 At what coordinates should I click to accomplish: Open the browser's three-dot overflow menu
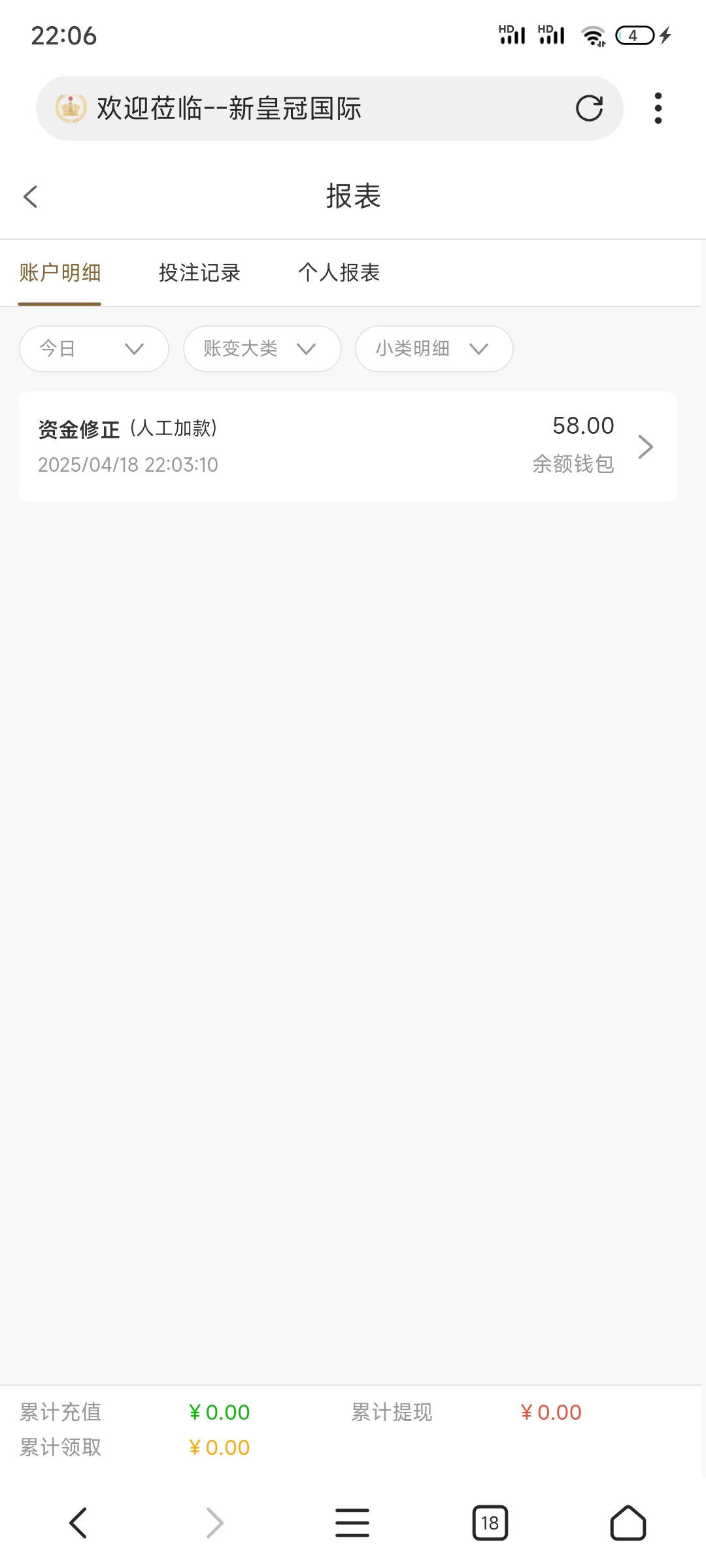point(658,108)
